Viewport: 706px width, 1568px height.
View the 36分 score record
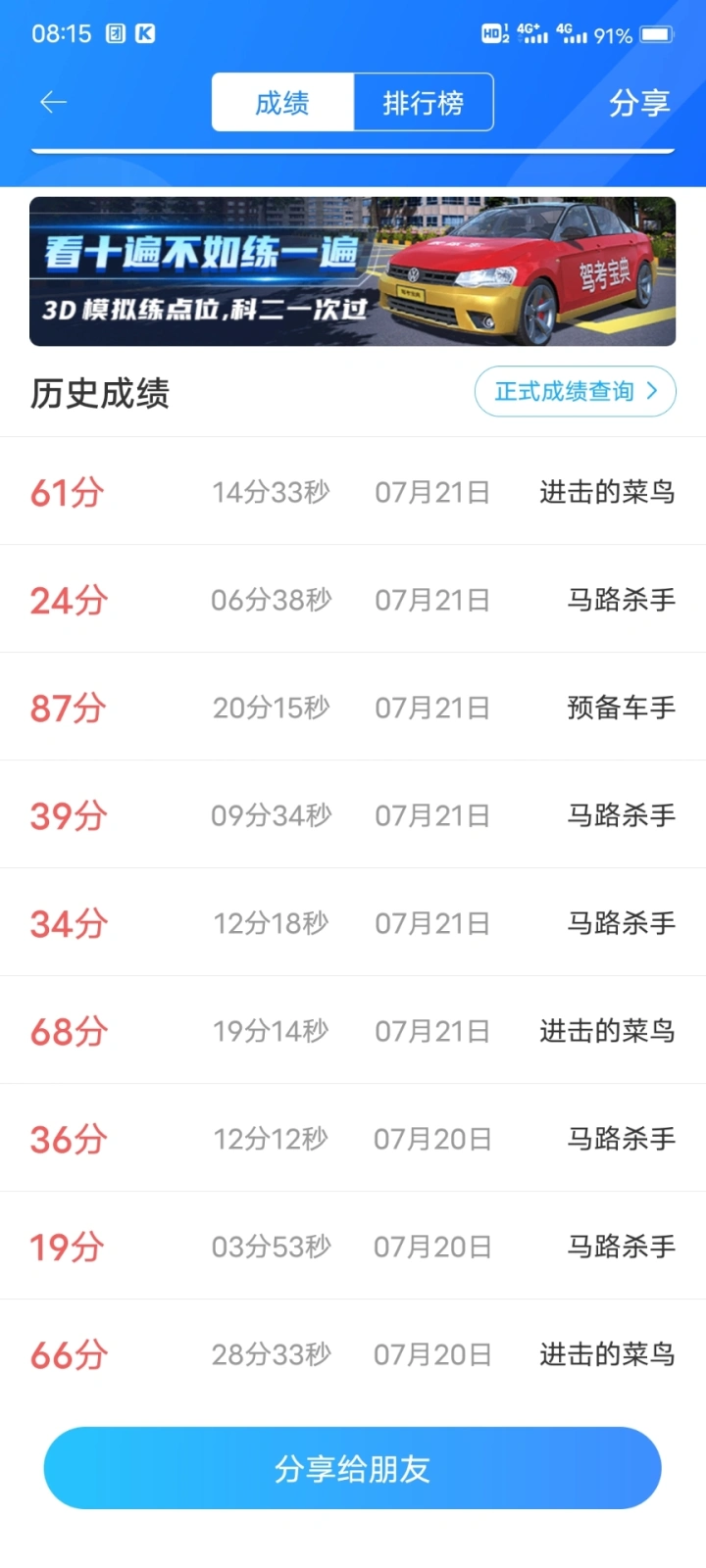point(353,1138)
